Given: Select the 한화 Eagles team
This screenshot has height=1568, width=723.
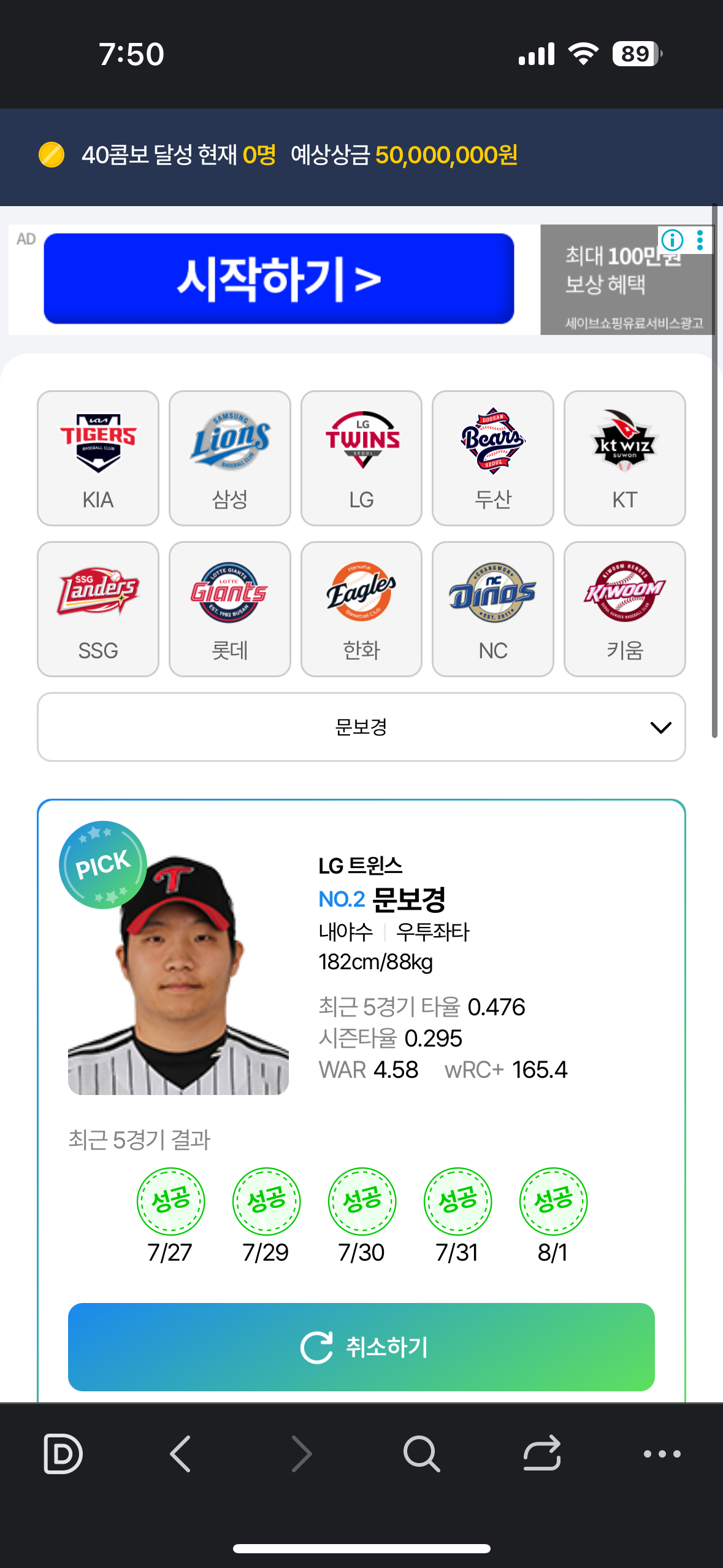Looking at the screenshot, I should [361, 609].
